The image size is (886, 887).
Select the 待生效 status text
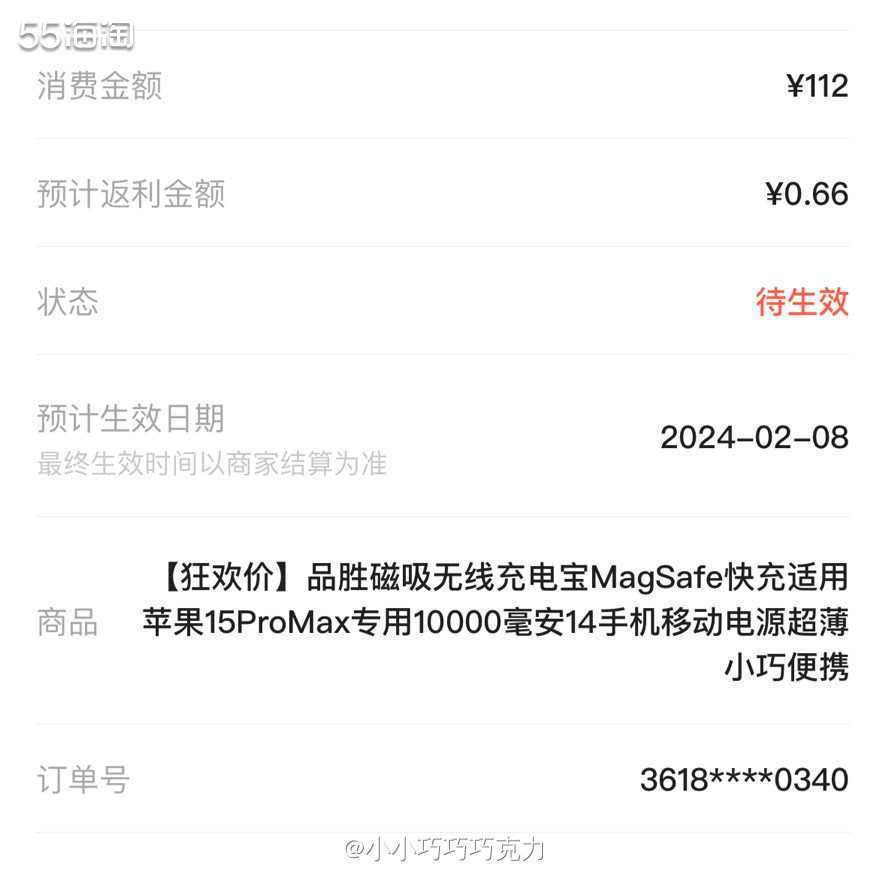click(x=802, y=302)
